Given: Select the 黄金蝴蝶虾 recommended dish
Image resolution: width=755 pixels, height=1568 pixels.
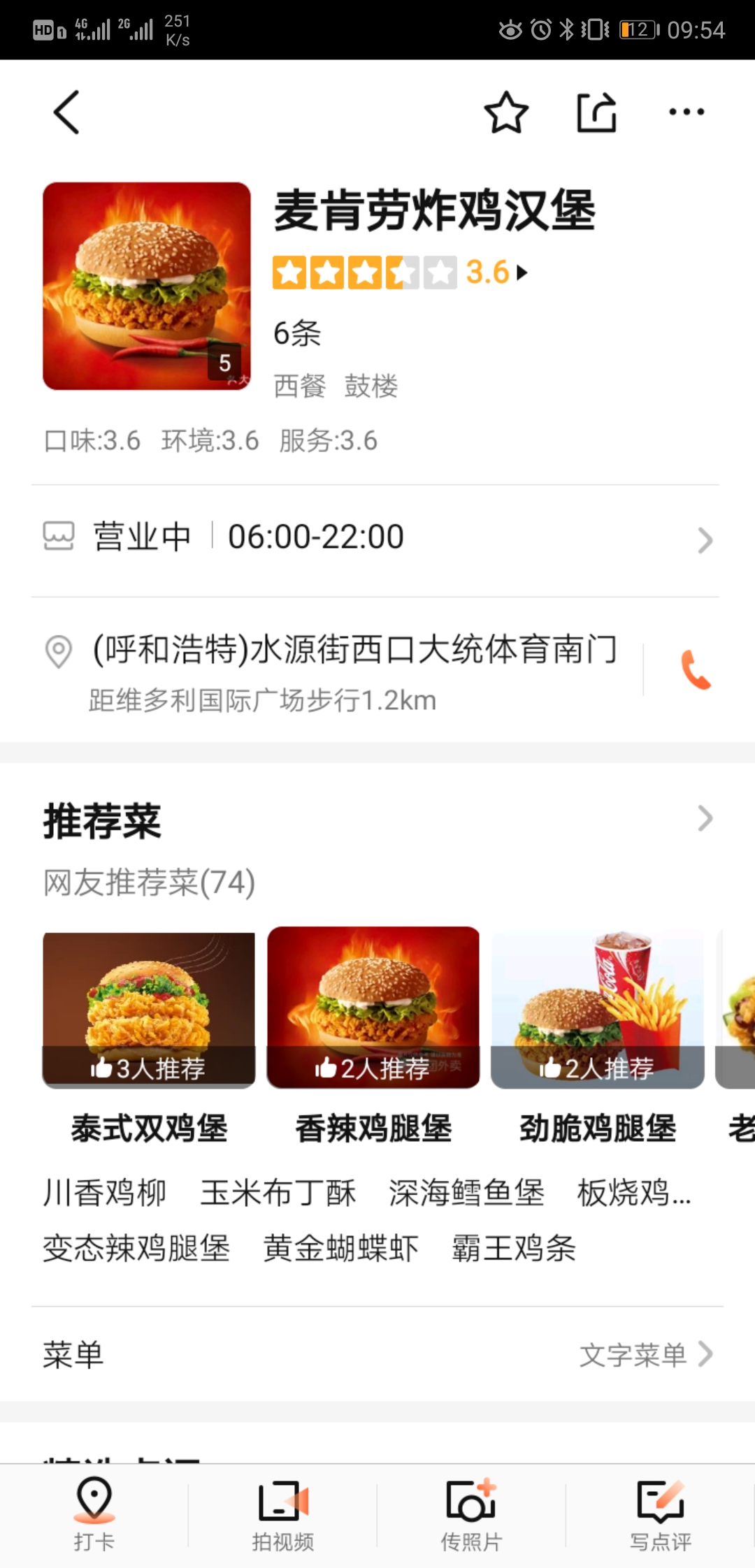Looking at the screenshot, I should tap(340, 1248).
